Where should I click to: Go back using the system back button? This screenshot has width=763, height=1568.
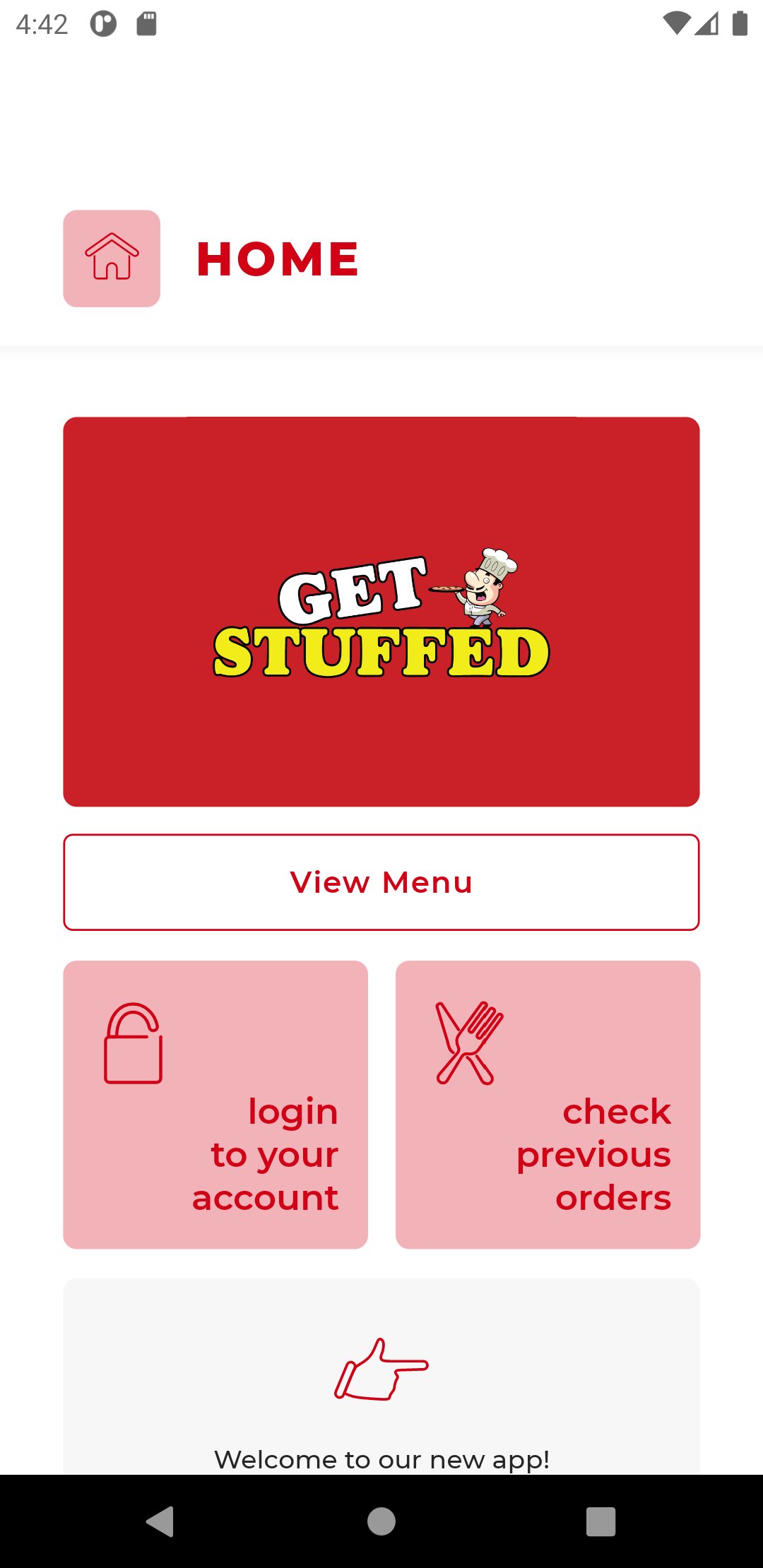point(160,1521)
